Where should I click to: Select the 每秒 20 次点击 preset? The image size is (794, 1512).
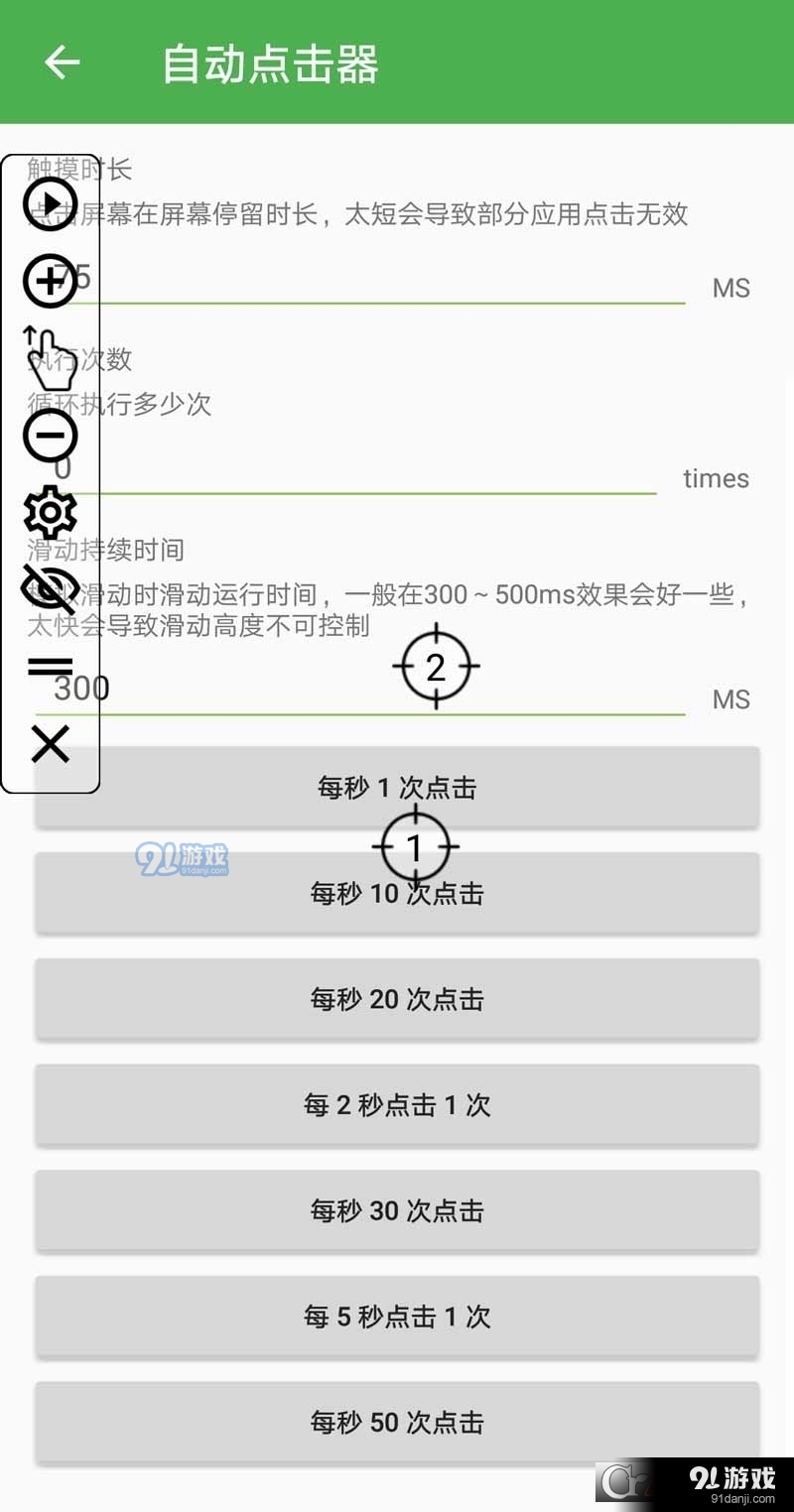[x=397, y=999]
